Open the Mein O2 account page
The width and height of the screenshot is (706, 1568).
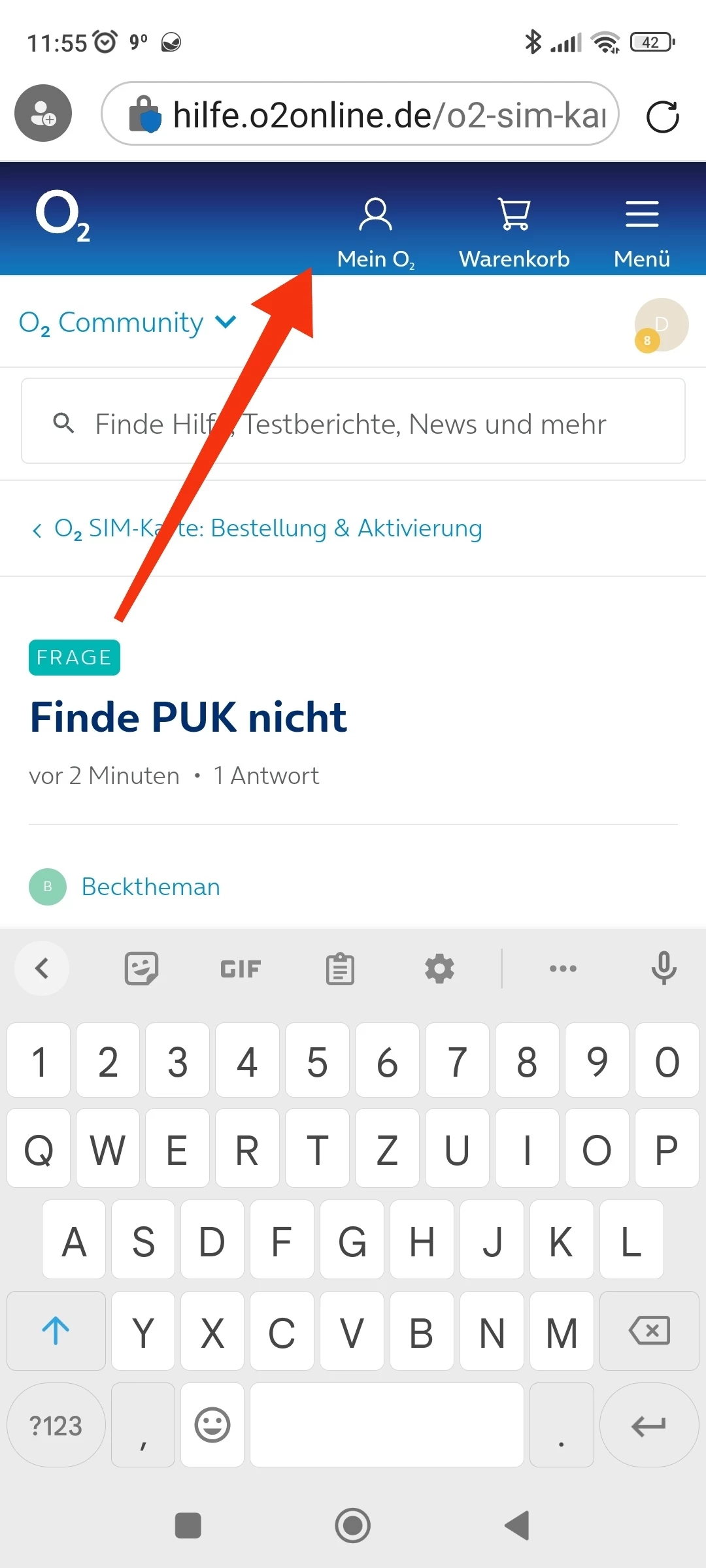pos(376,232)
